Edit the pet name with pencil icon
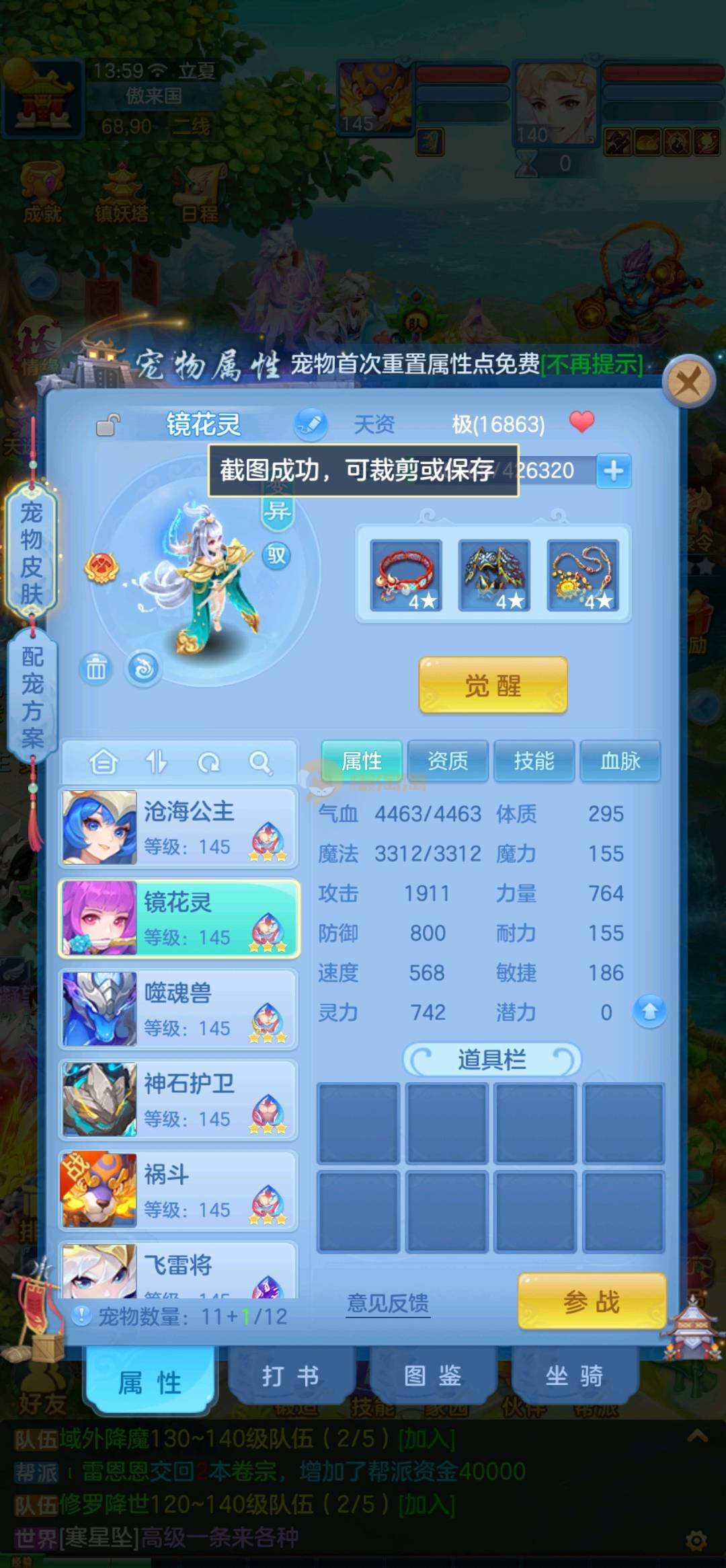 tap(311, 424)
